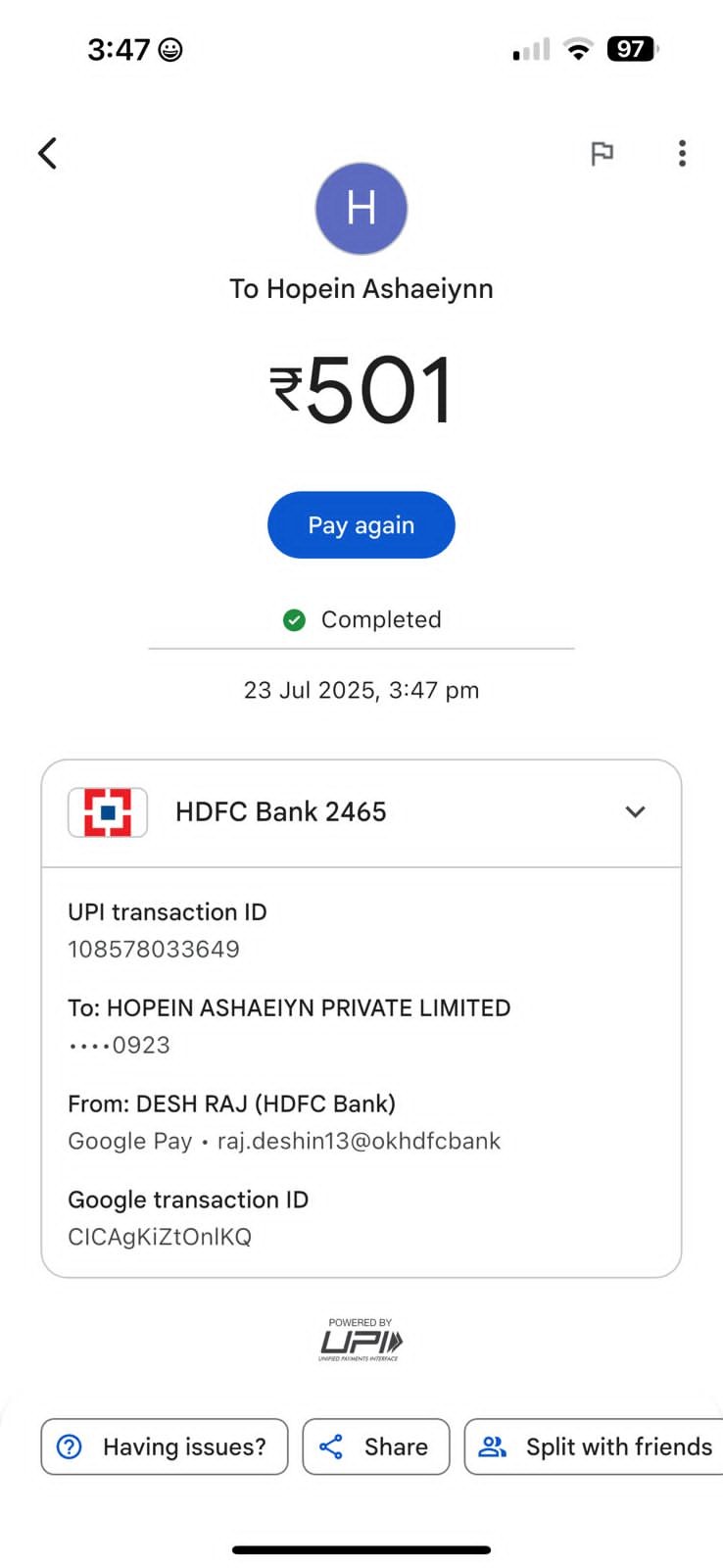
Task: Tap the flag icon to report
Action: [602, 154]
